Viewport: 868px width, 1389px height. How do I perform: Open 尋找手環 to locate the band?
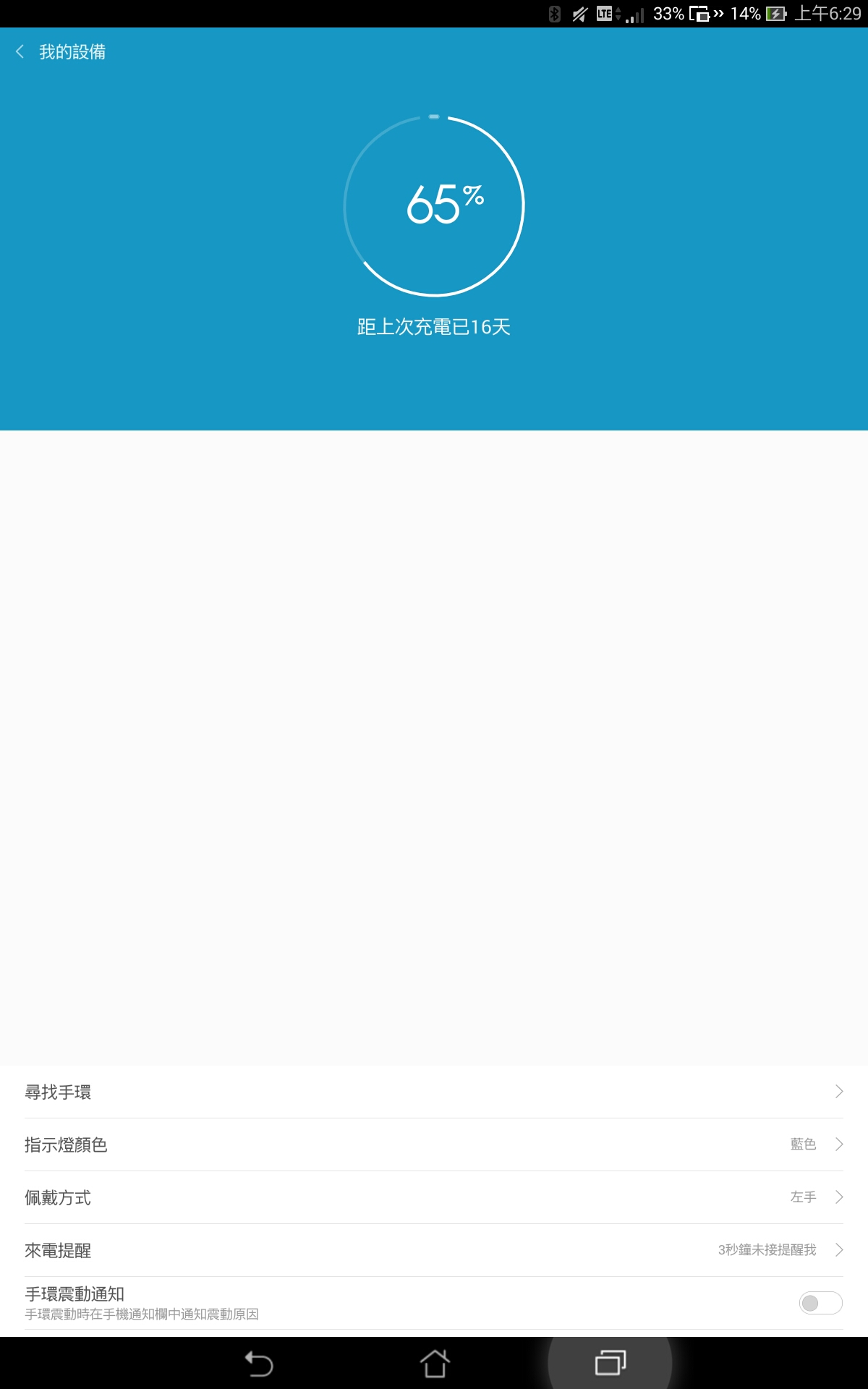tap(434, 1092)
